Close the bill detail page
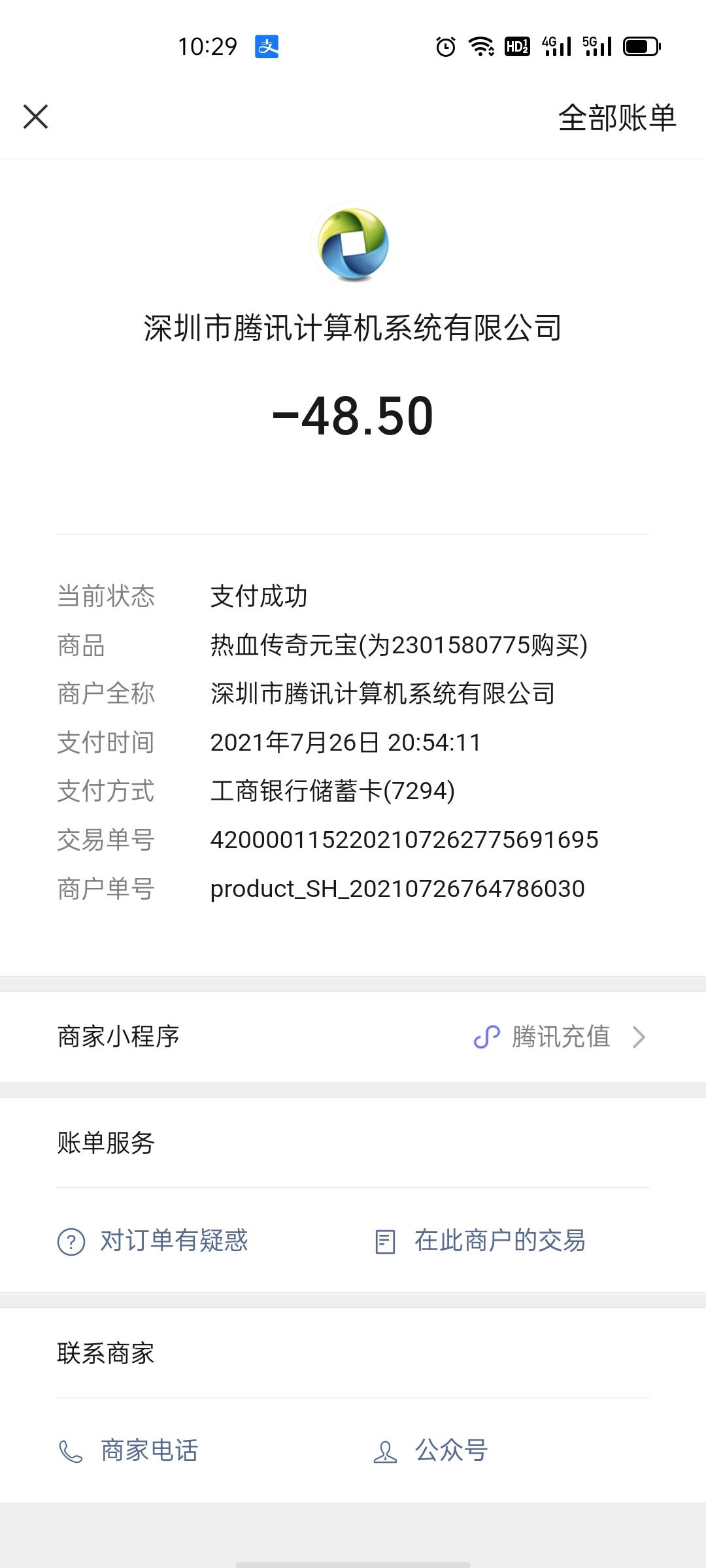The image size is (706, 1568). 35,117
